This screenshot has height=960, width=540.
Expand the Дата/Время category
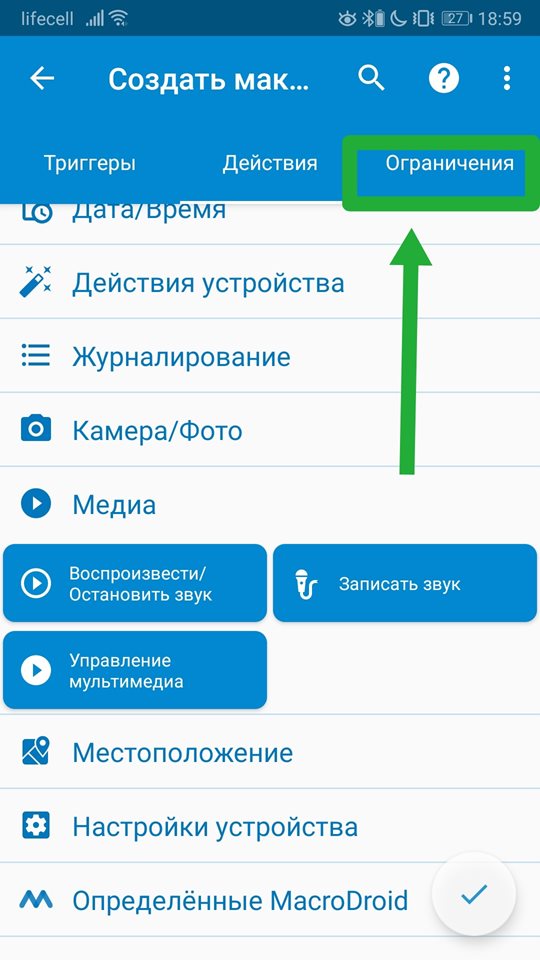click(x=270, y=222)
